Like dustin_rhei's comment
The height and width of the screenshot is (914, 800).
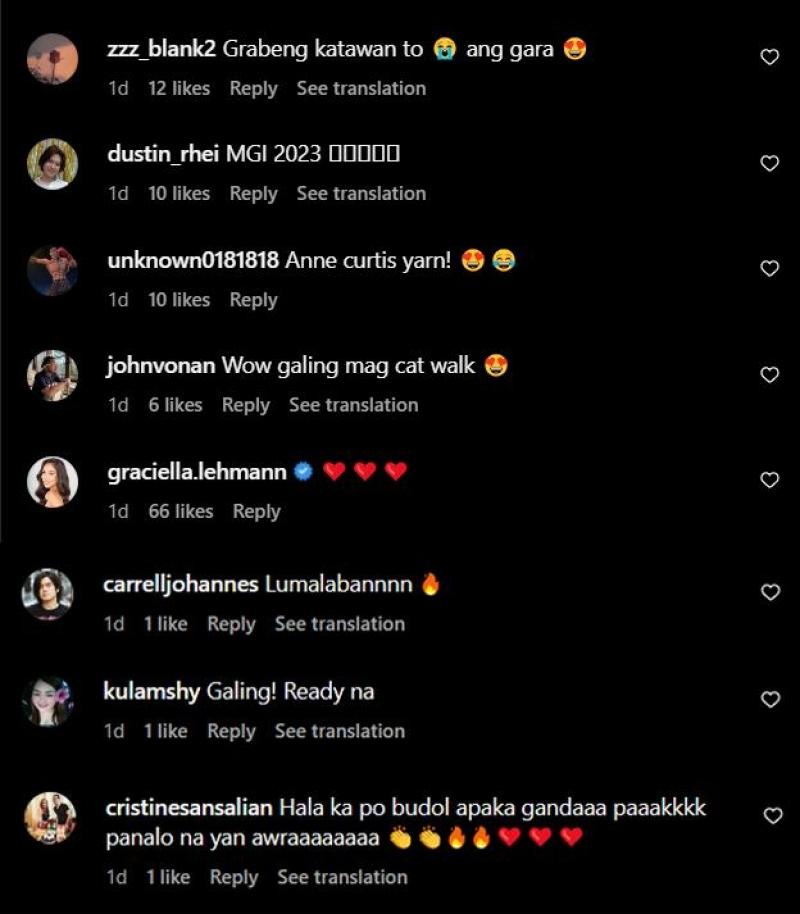click(x=769, y=163)
